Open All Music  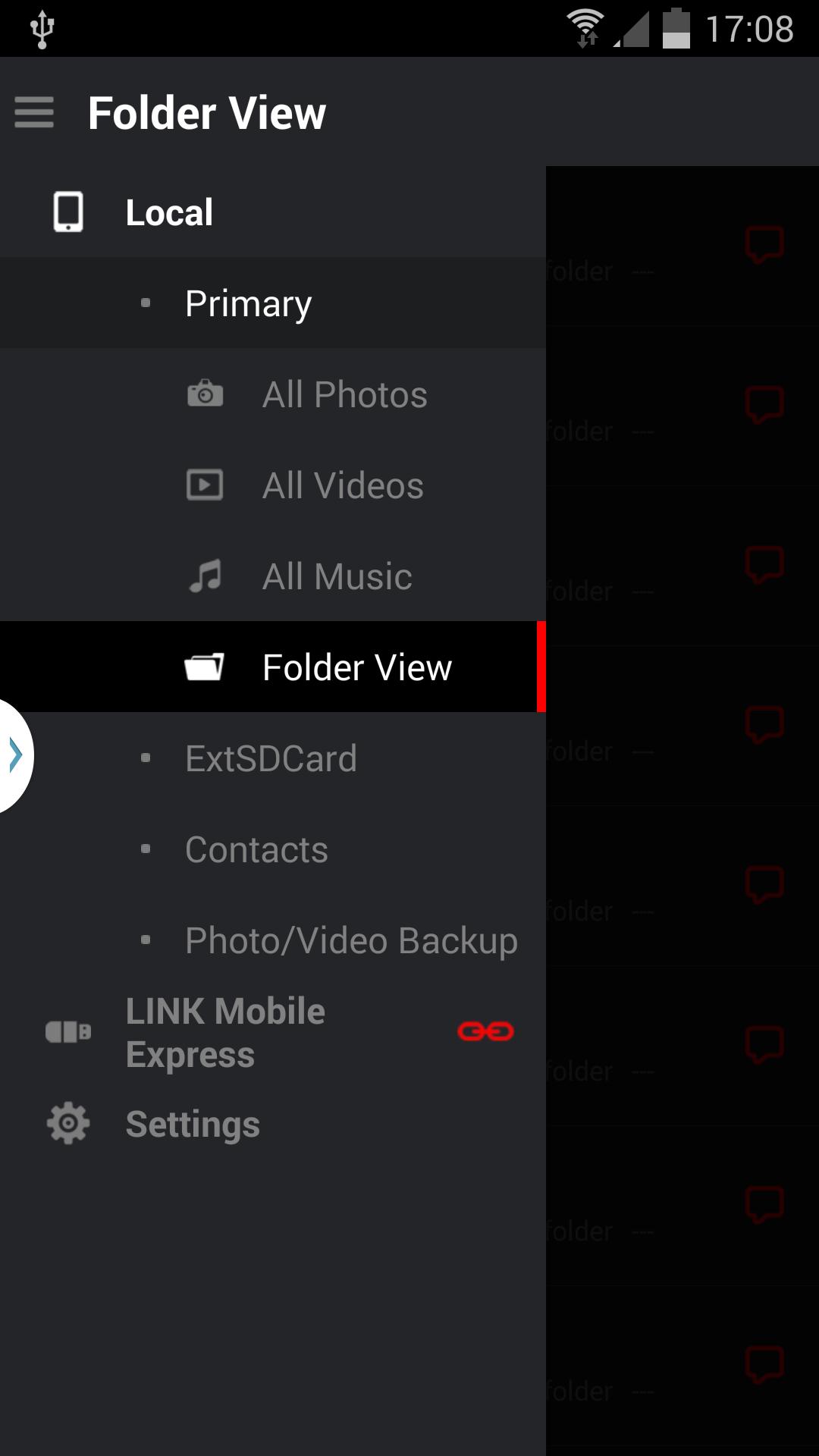point(337,576)
